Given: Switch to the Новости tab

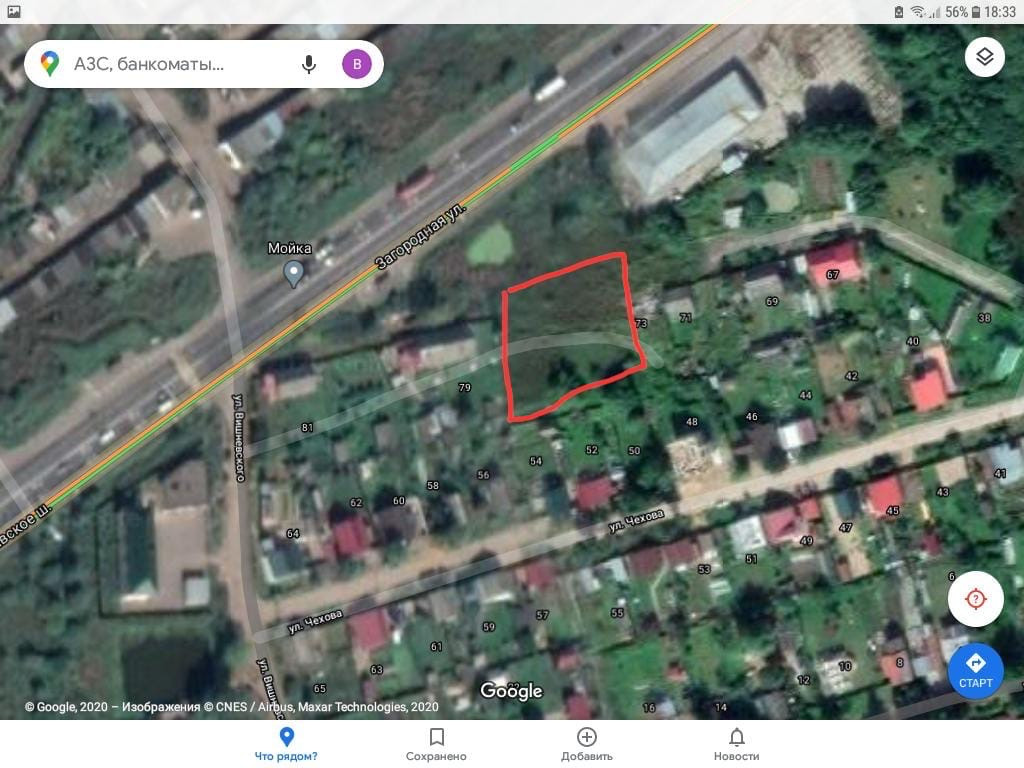Looking at the screenshot, I should click(736, 744).
